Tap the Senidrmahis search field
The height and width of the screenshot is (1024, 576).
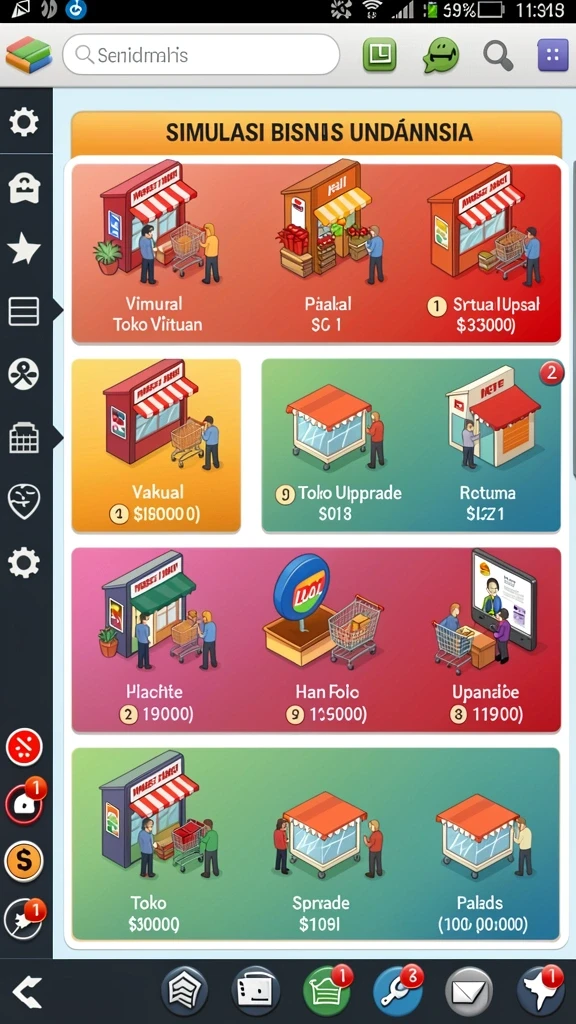point(201,55)
